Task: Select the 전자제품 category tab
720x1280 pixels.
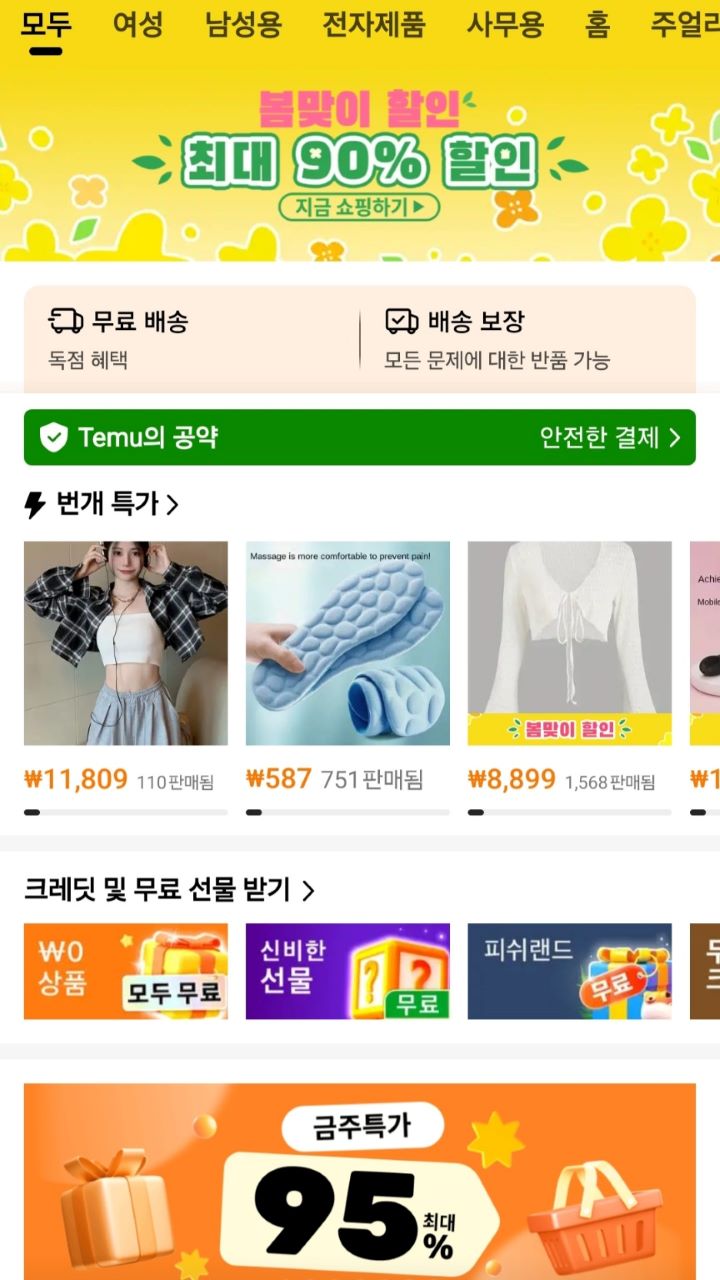Action: tap(373, 25)
